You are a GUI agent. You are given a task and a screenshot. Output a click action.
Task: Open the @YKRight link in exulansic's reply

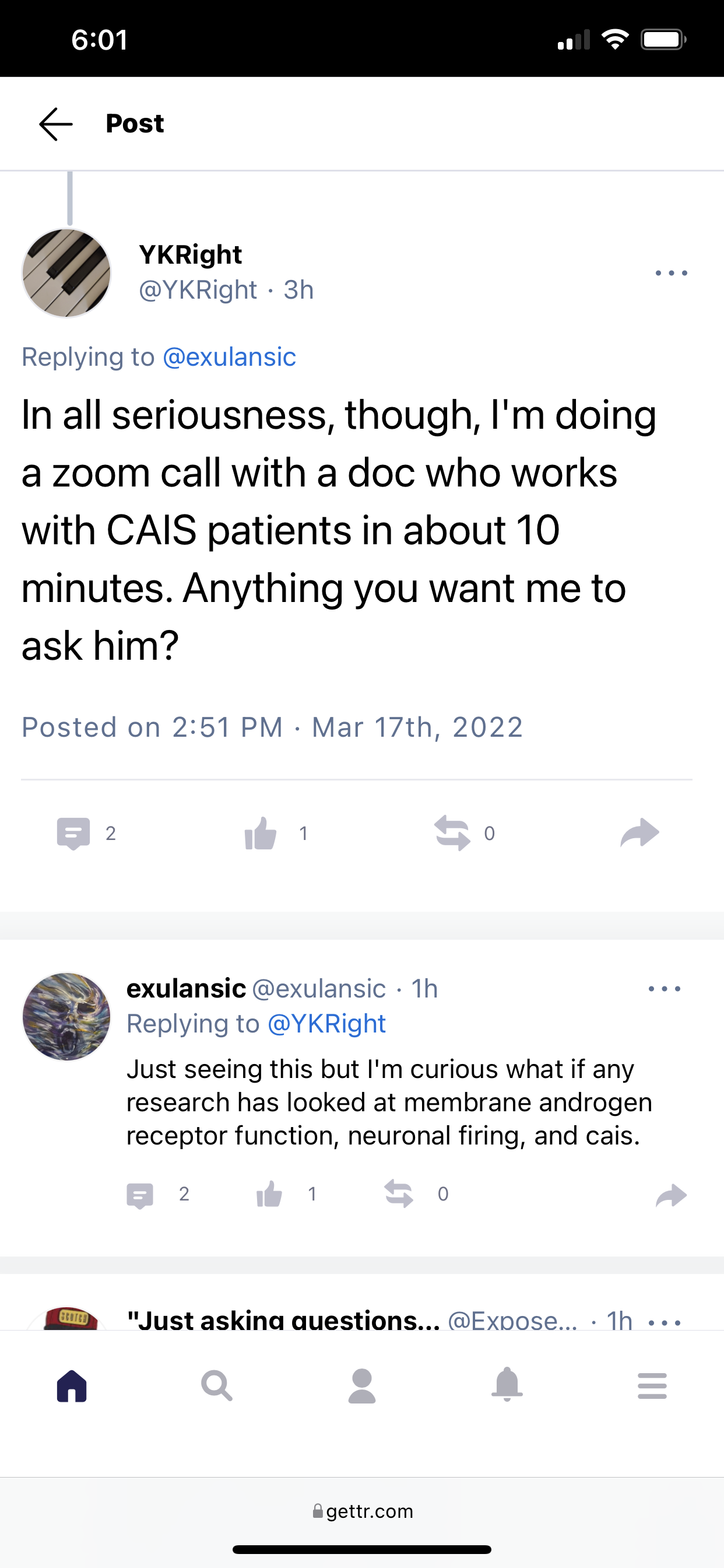(326, 1024)
